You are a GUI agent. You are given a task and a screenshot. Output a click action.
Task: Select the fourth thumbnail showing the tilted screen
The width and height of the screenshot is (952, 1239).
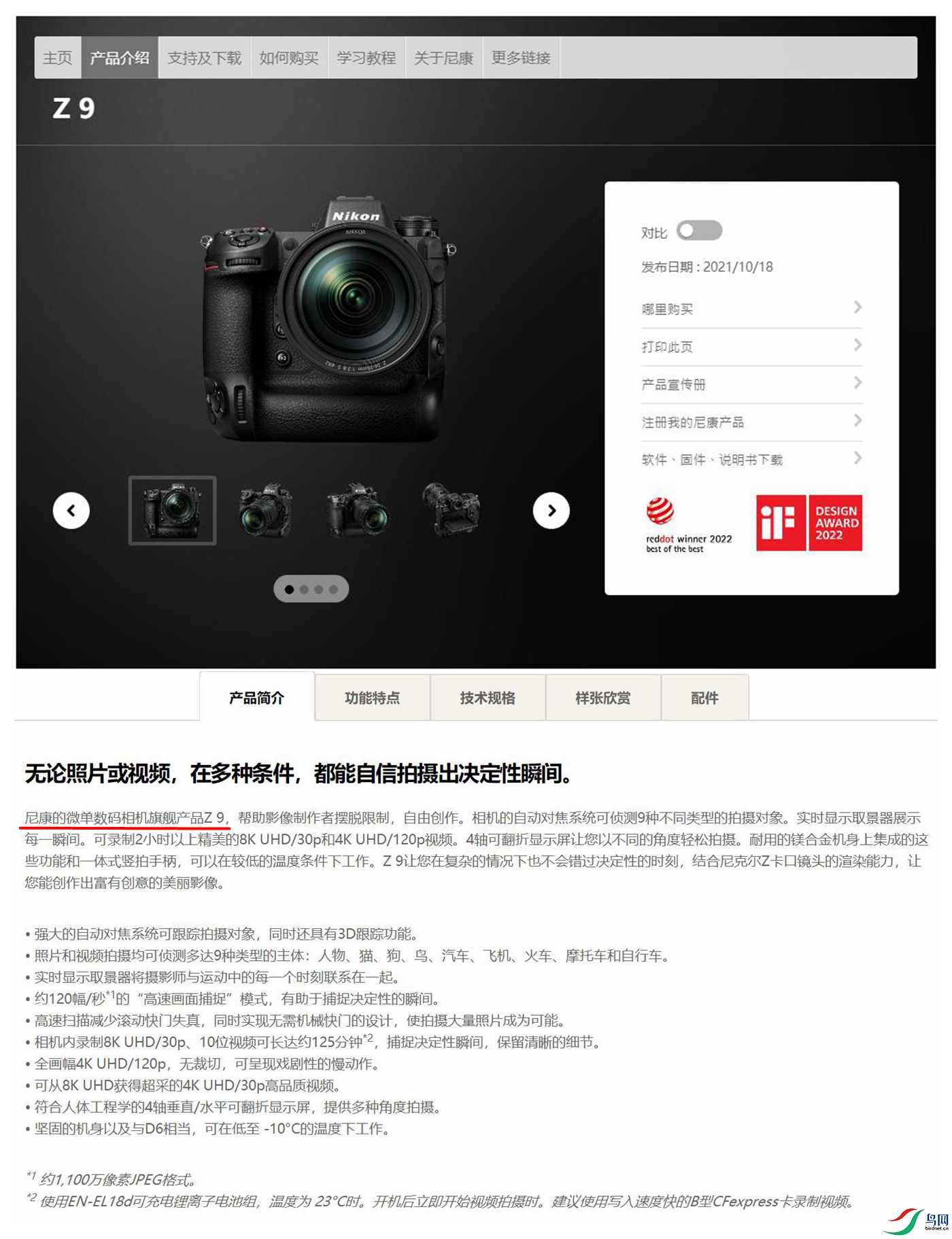451,510
